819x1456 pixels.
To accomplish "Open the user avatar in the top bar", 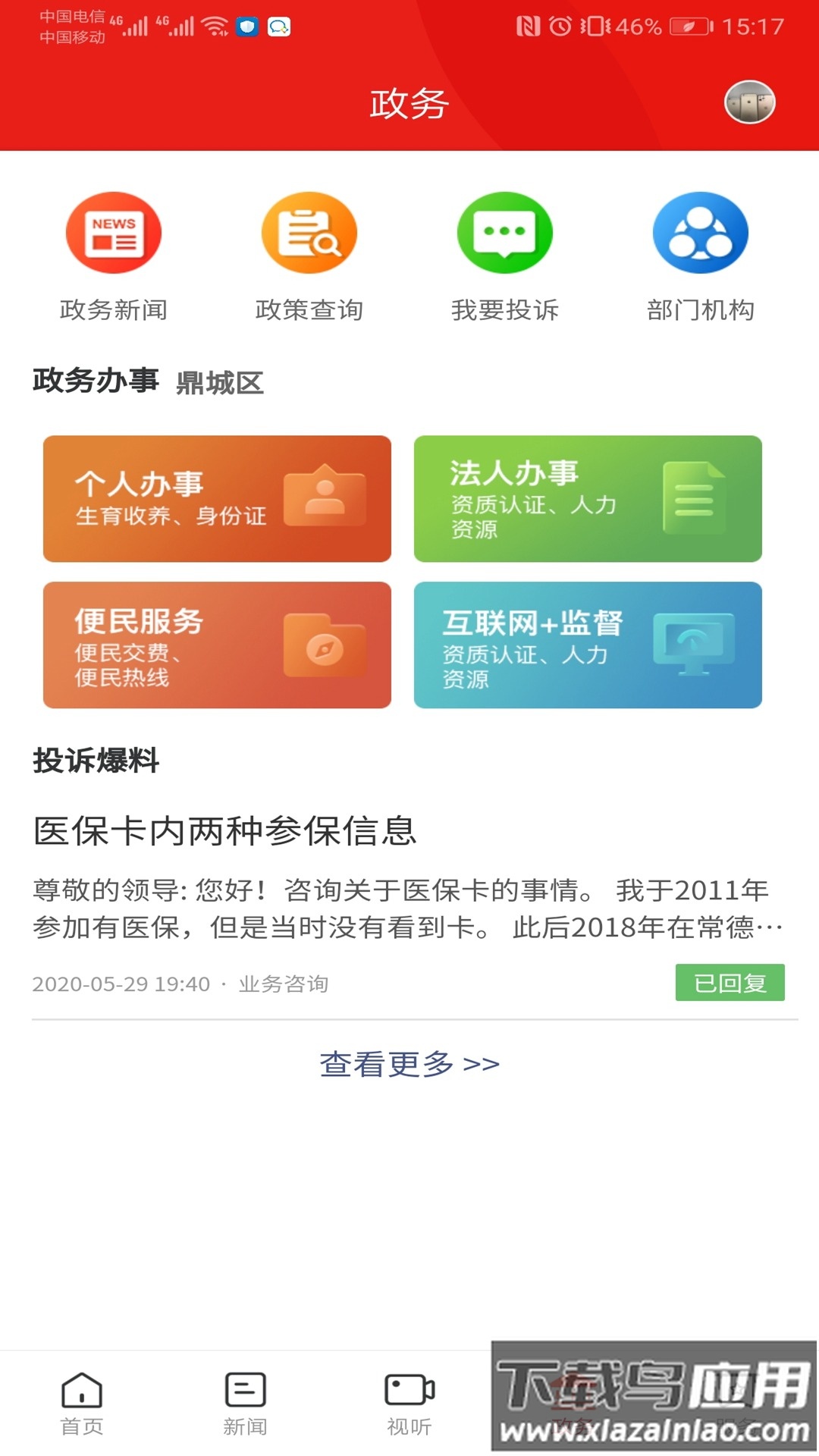I will click(x=747, y=104).
